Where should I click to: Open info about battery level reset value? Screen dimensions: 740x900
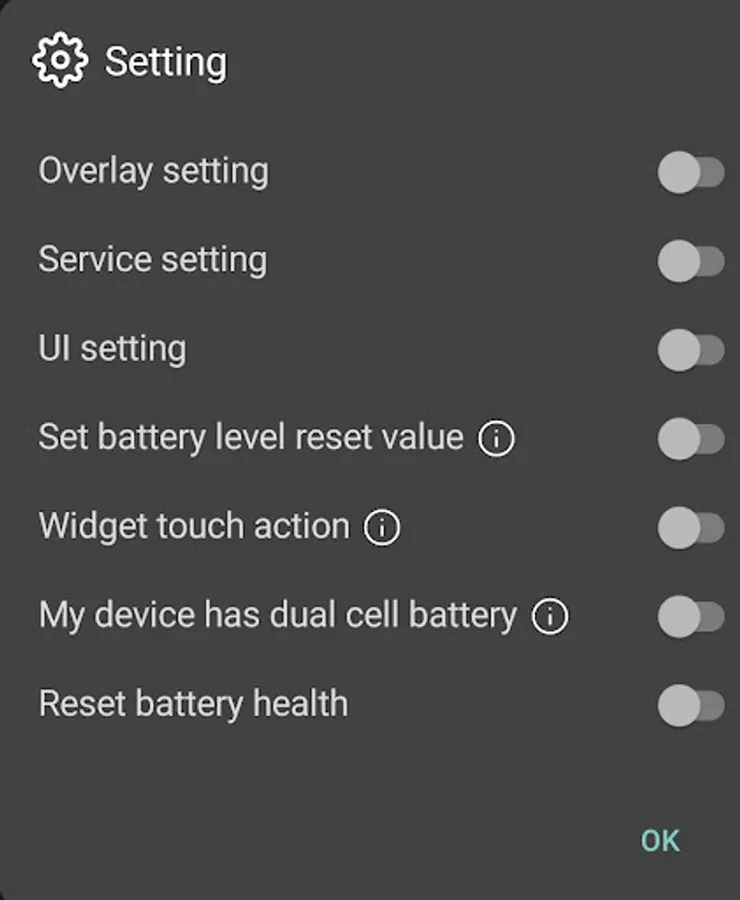tap(498, 438)
